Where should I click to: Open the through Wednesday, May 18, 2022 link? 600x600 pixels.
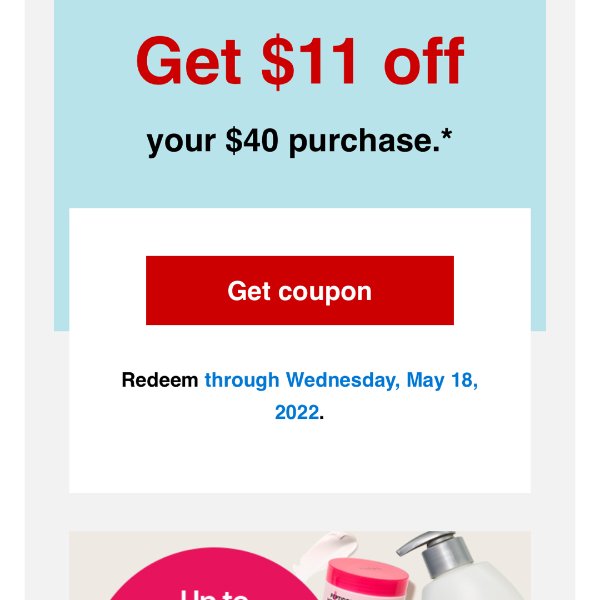[x=341, y=381]
